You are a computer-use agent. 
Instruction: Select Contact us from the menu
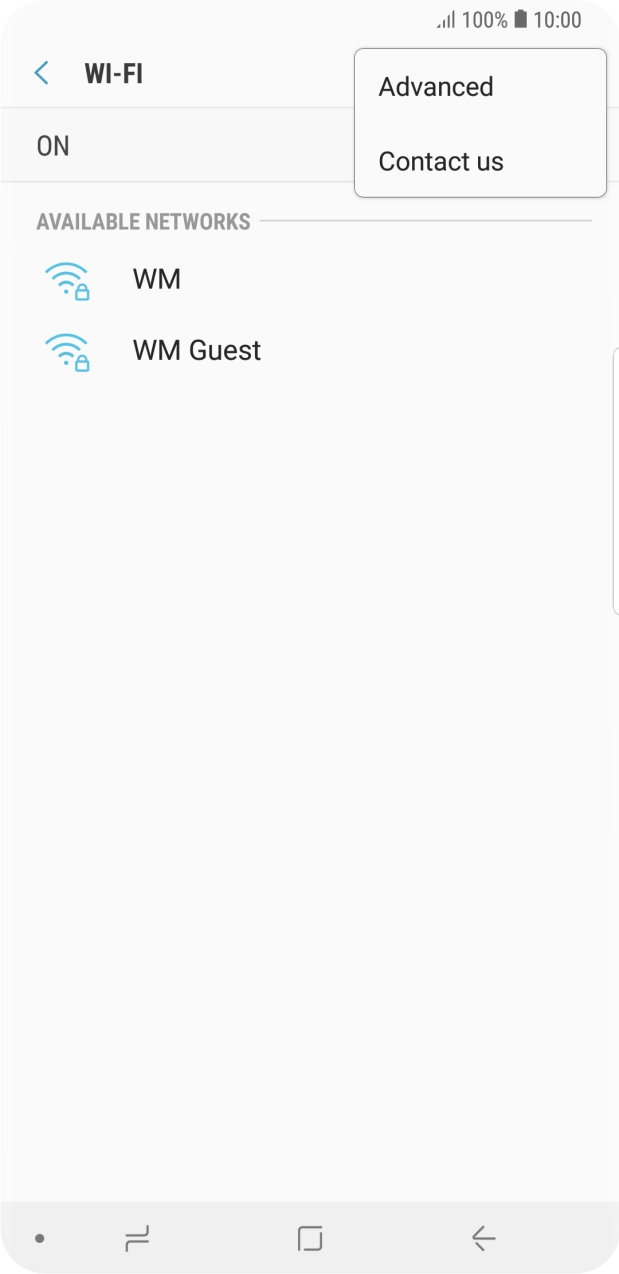point(441,162)
